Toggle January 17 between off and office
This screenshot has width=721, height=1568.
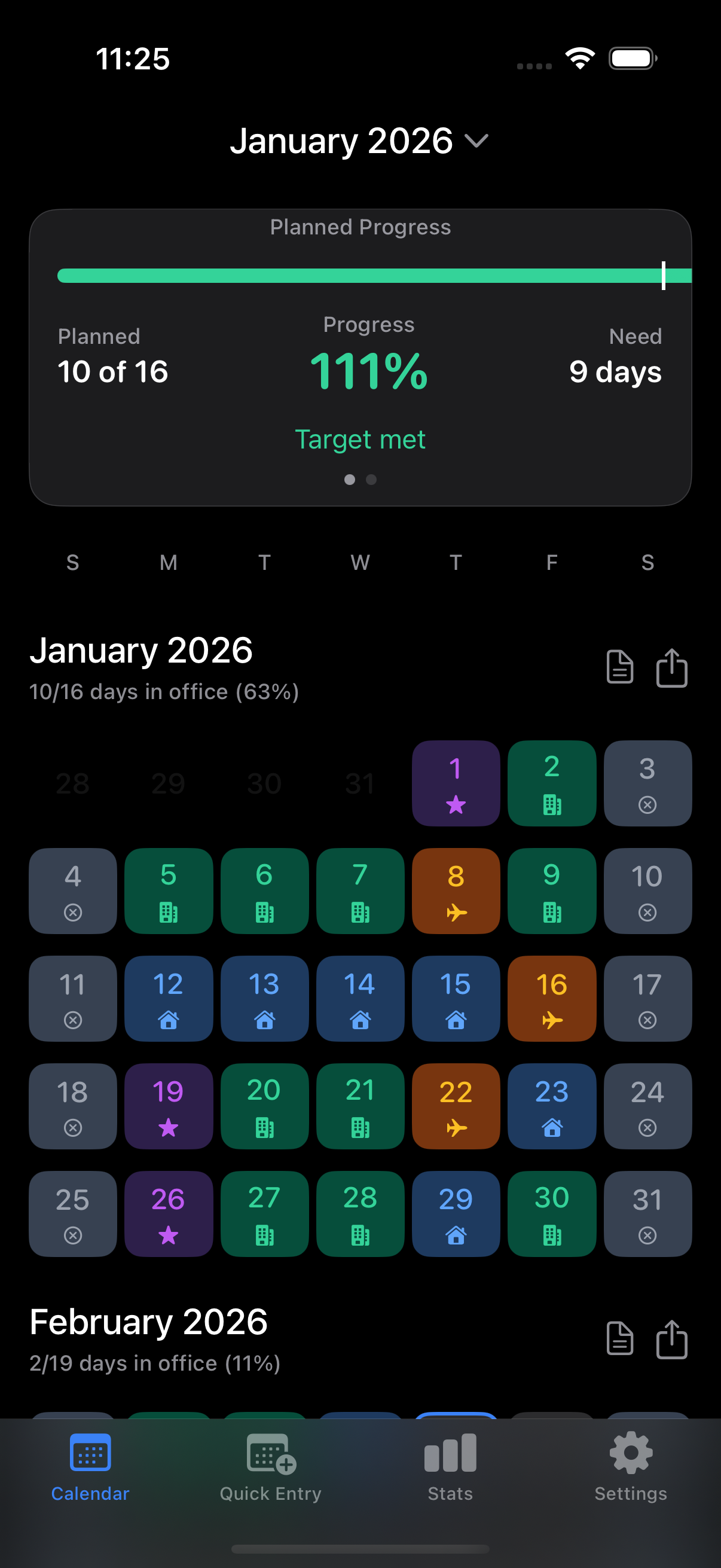coord(647,999)
